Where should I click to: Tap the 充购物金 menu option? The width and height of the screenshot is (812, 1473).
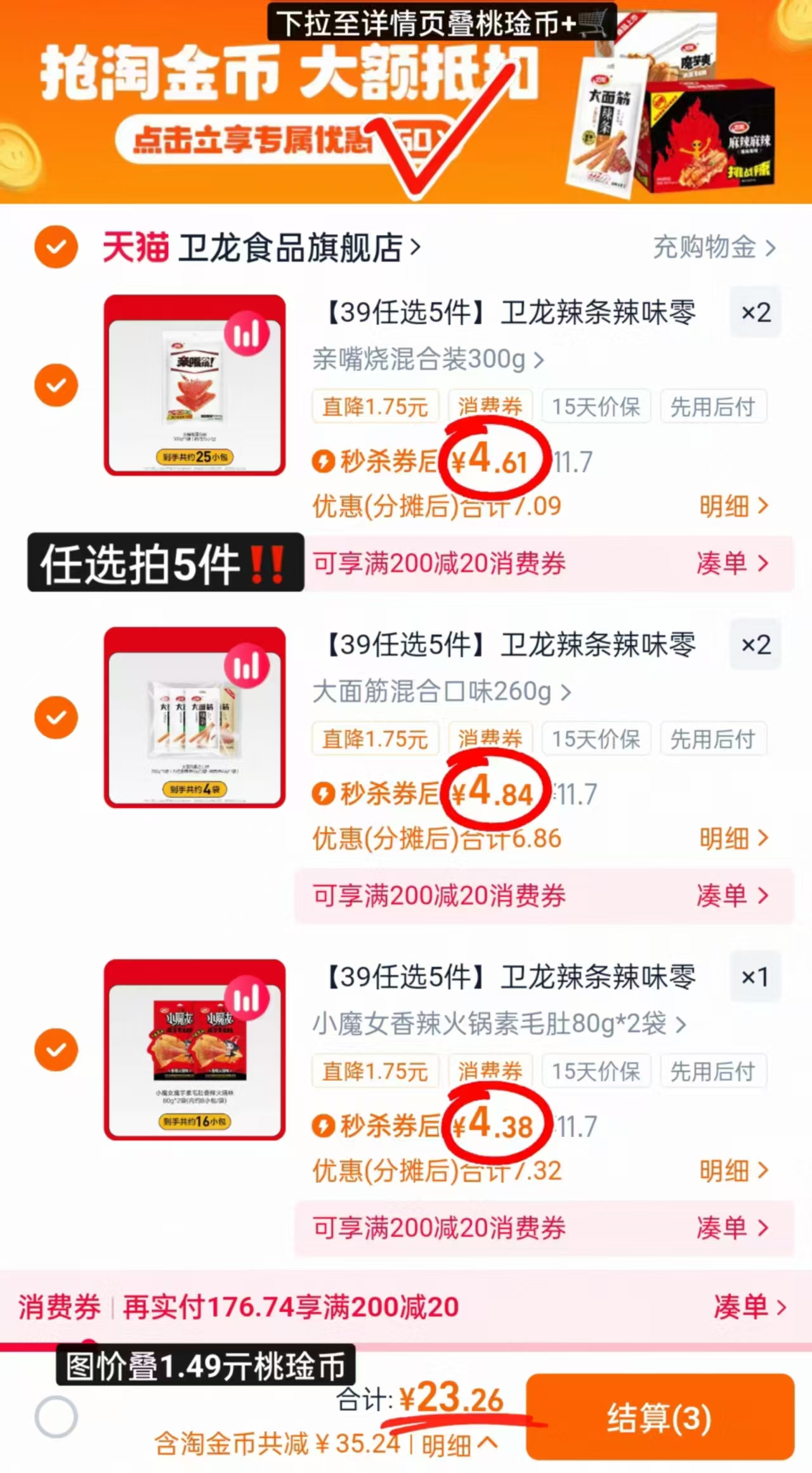pyautogui.click(x=704, y=249)
